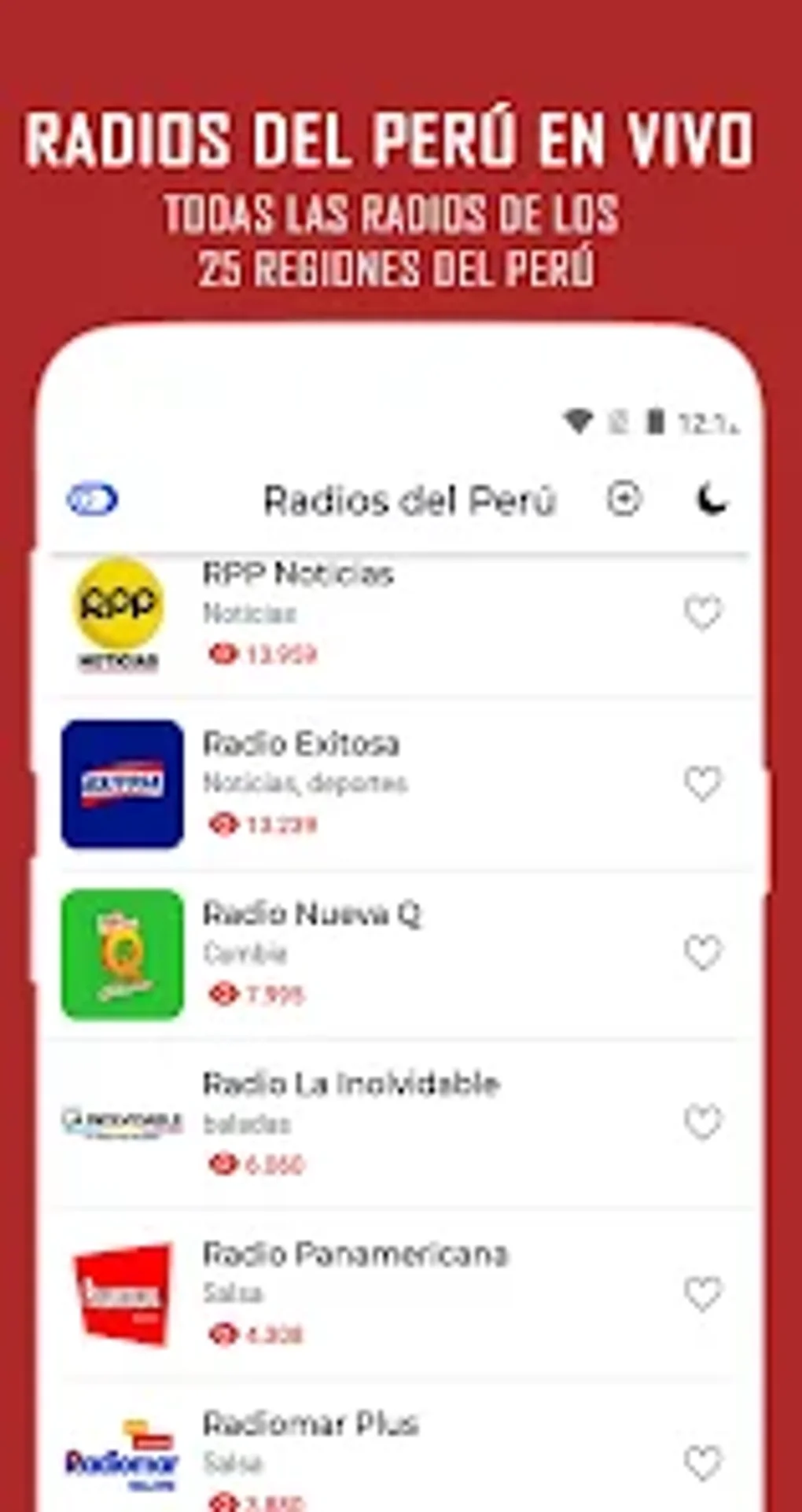
Task: Toggle the heart for Radio Exitosa
Action: point(701,782)
